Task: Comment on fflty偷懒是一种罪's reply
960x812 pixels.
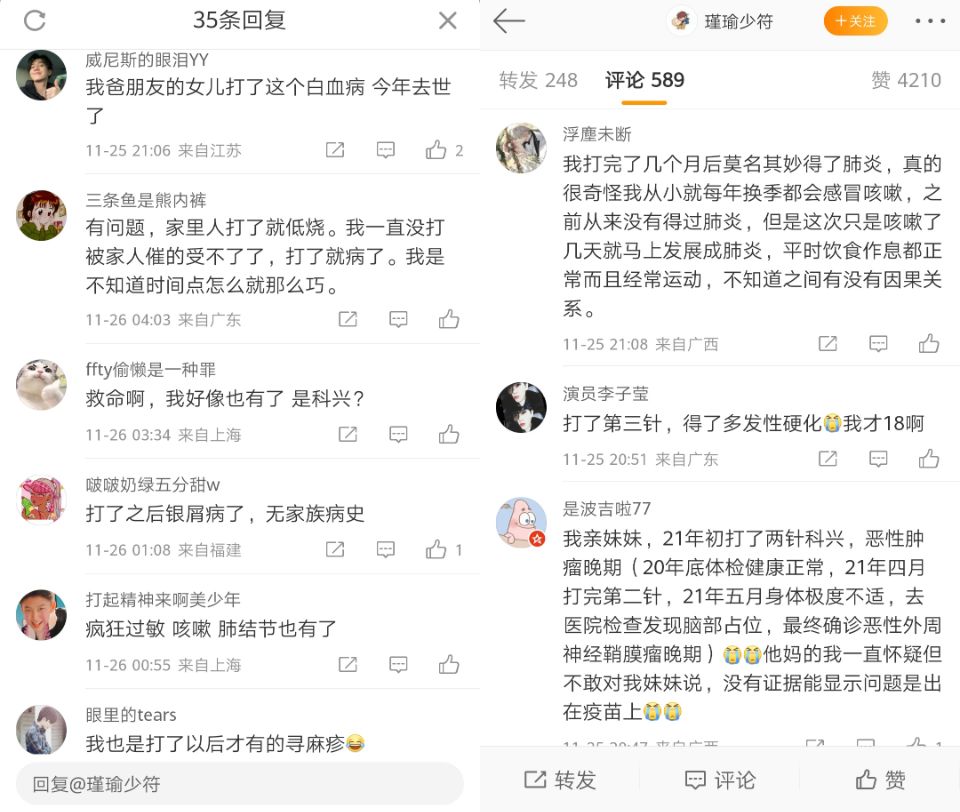Action: click(x=398, y=435)
